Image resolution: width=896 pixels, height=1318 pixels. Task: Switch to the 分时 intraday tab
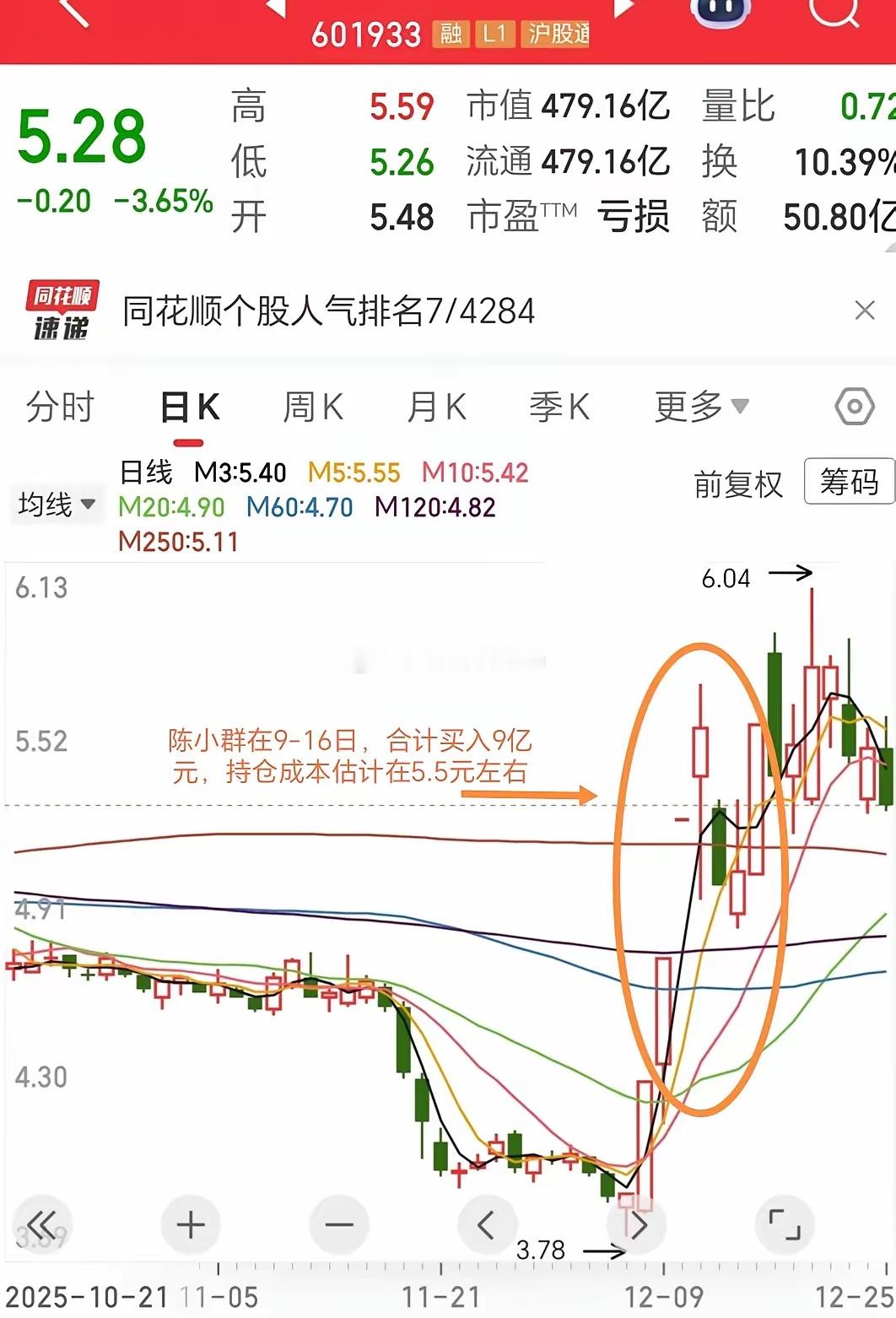(61, 406)
